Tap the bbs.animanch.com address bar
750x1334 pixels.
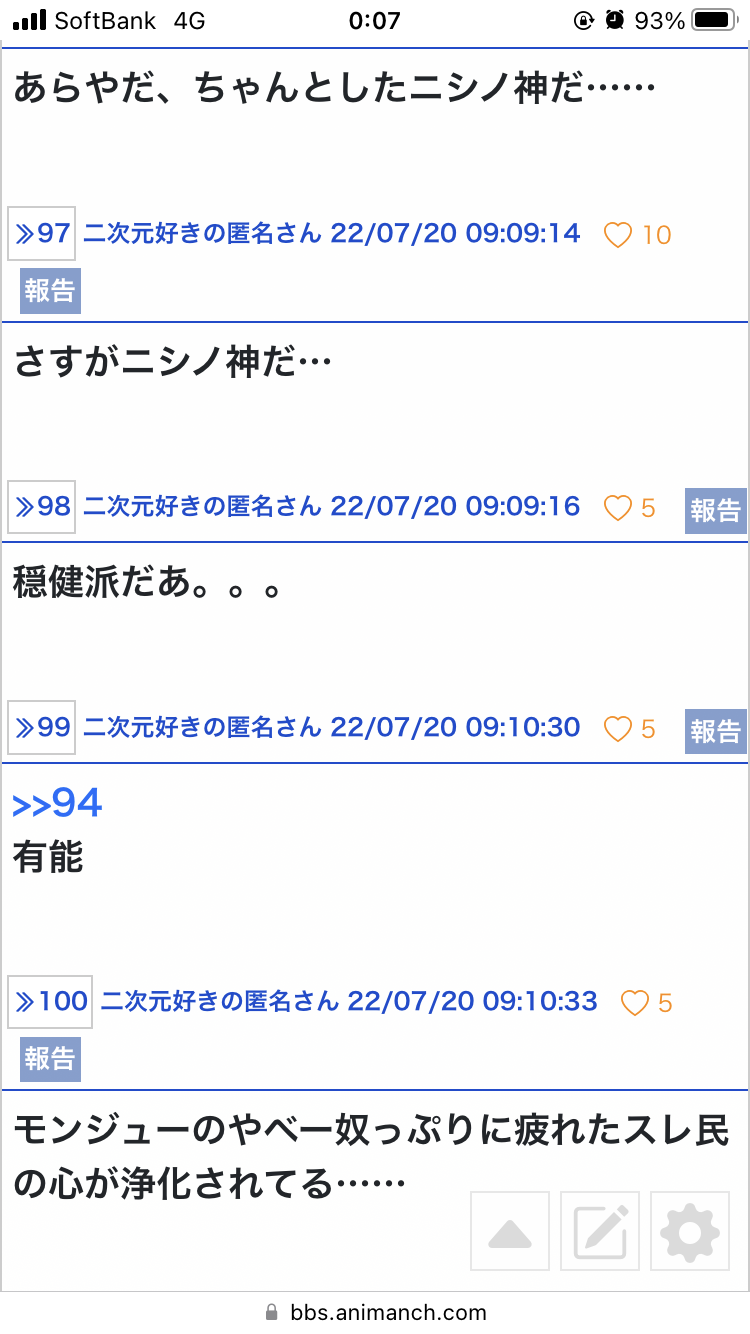tap(376, 1313)
